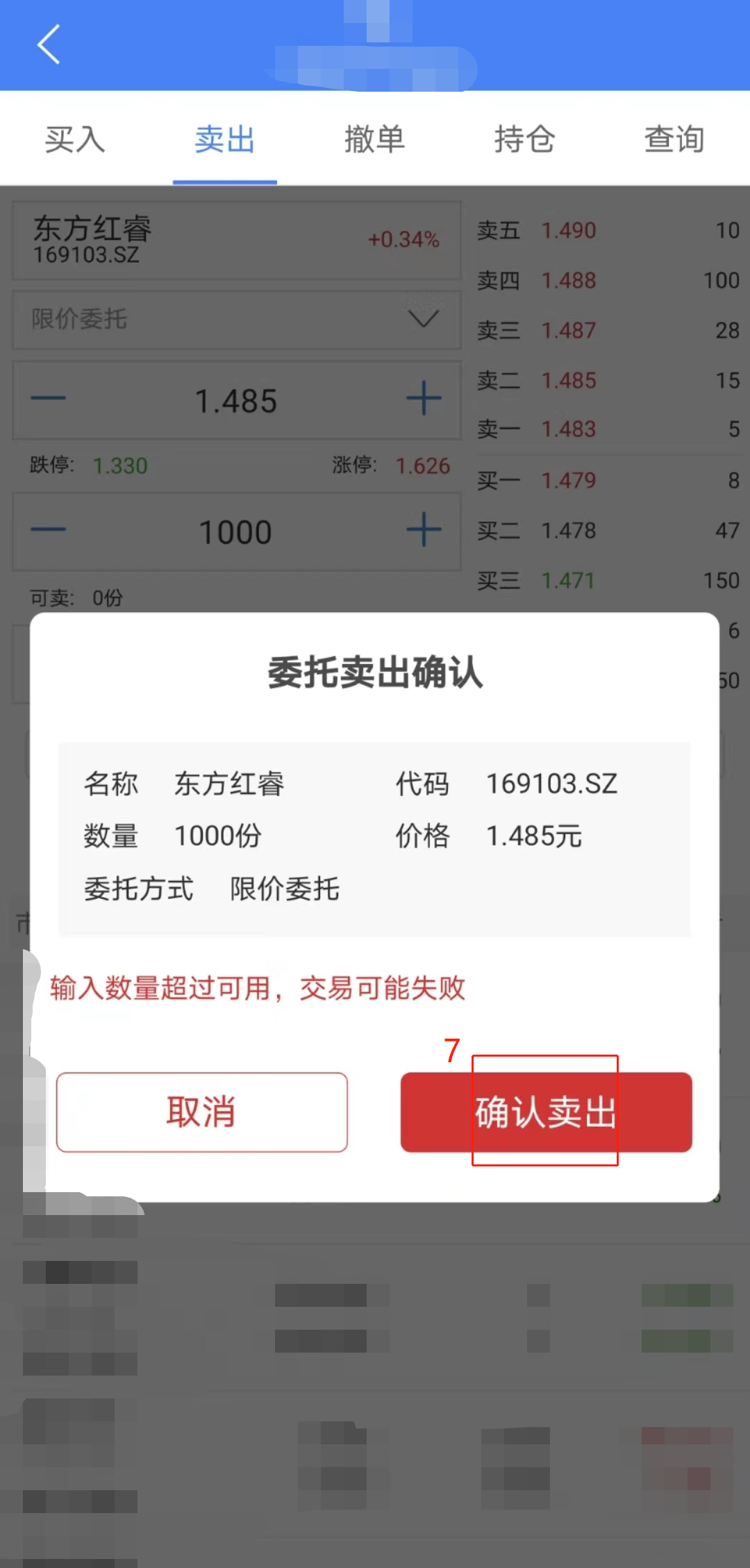Tap the back arrow in the header
This screenshot has height=1568, width=750.
point(47,44)
